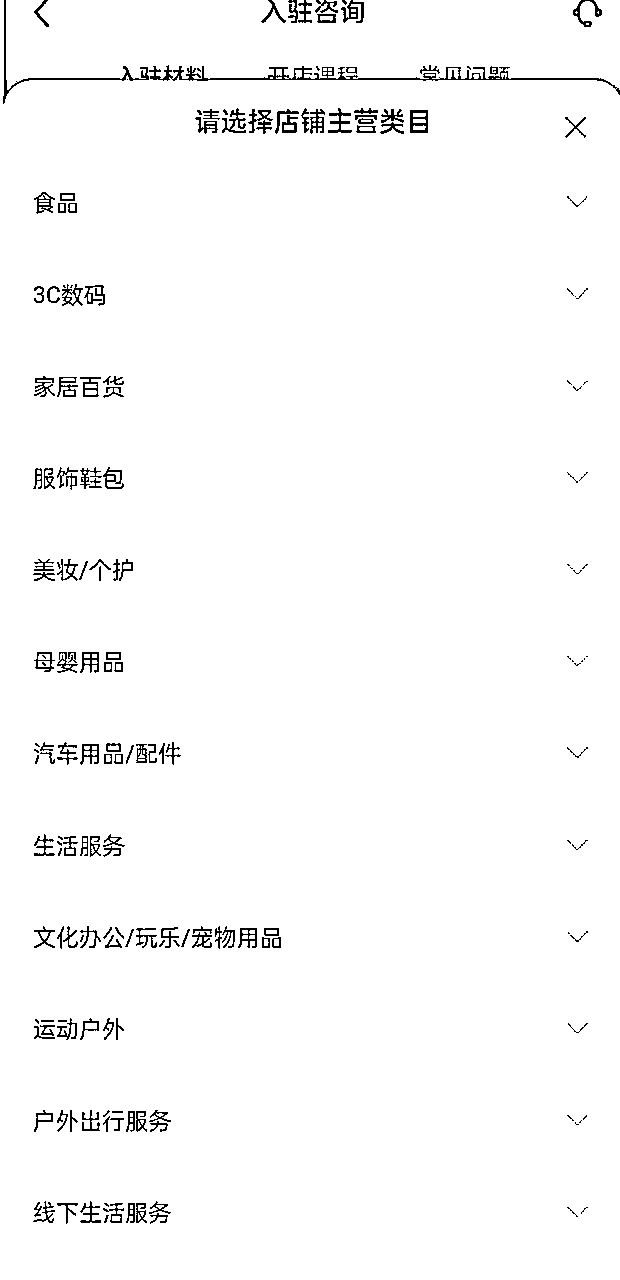Close the category selection sheet
Image resolution: width=620 pixels, height=1280 pixels.
pos(575,127)
